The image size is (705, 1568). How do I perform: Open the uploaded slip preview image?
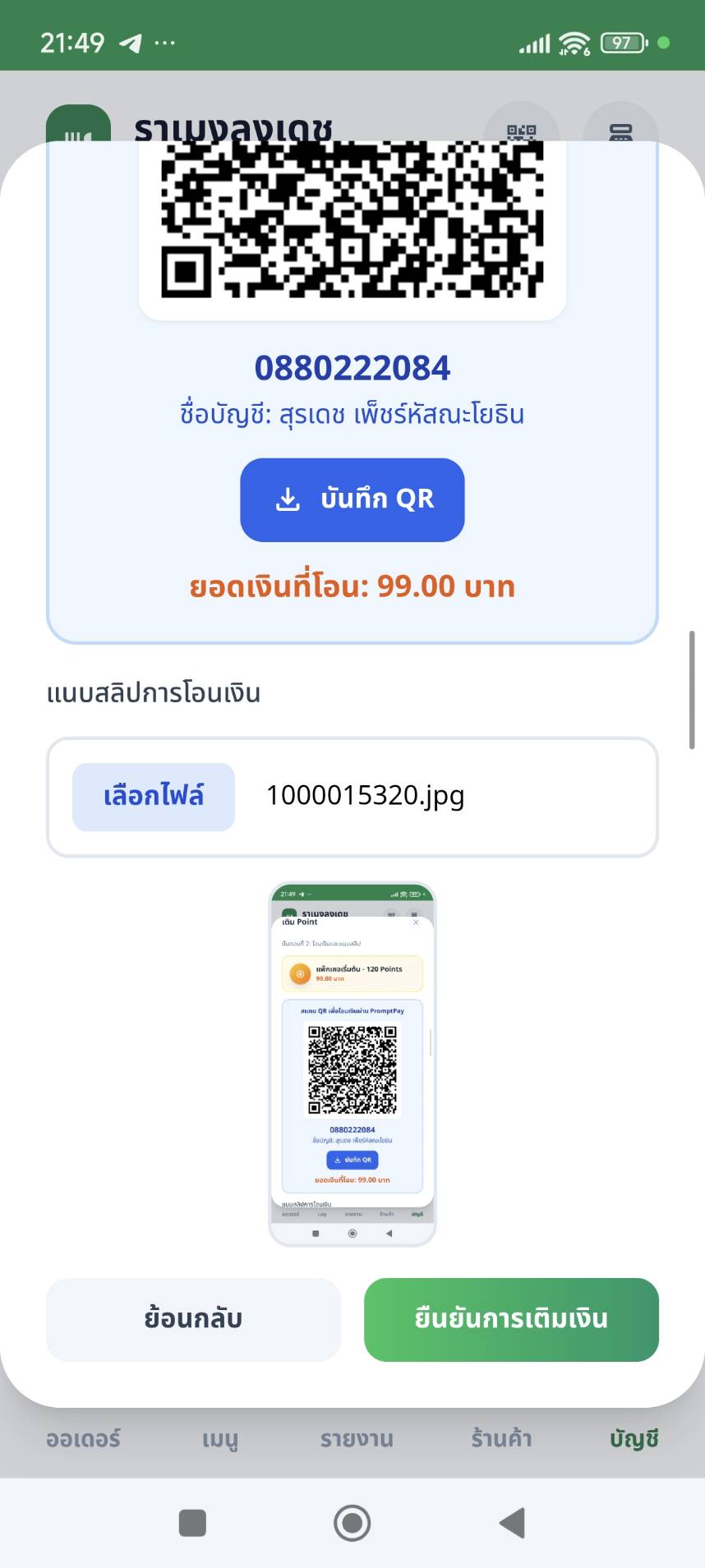(352, 1064)
